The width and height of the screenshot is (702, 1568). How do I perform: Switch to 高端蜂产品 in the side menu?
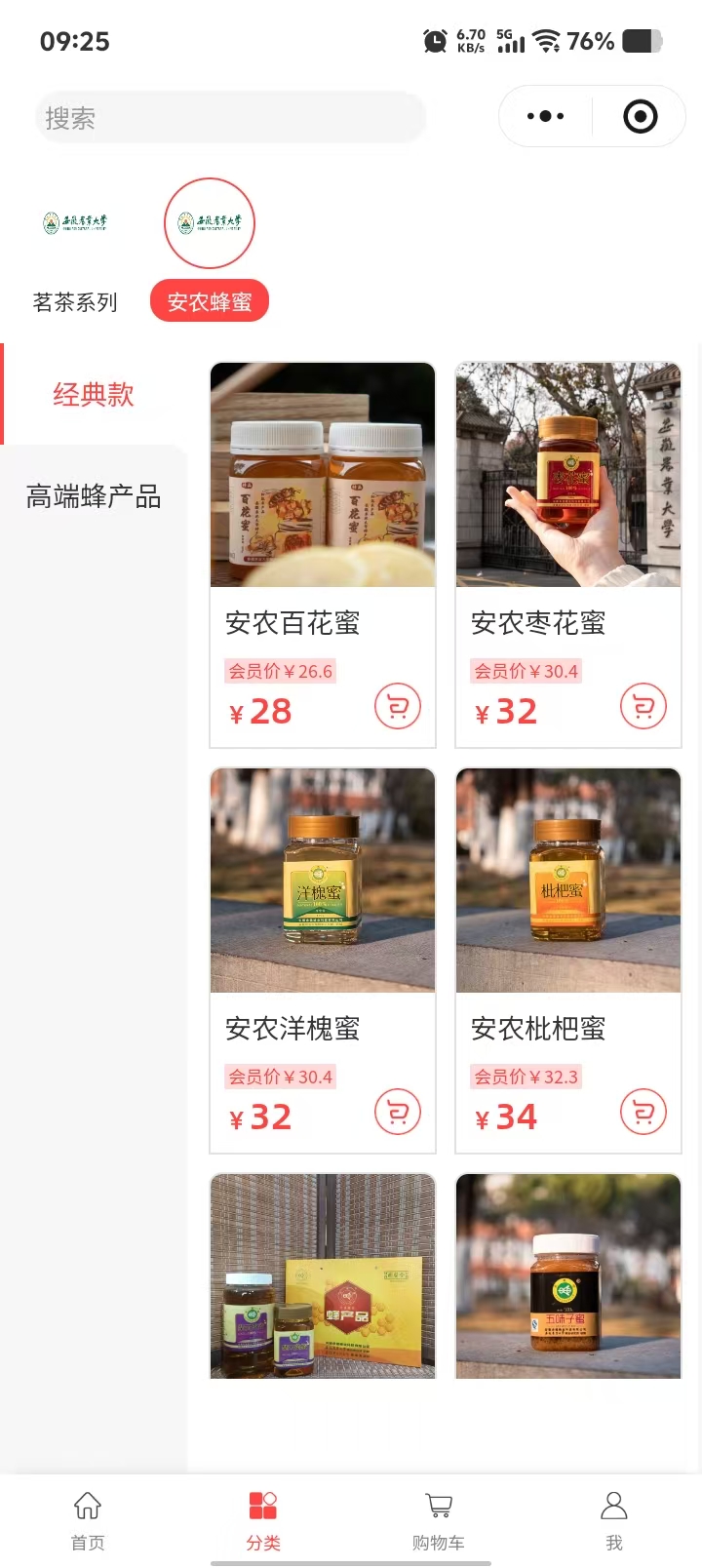[94, 497]
